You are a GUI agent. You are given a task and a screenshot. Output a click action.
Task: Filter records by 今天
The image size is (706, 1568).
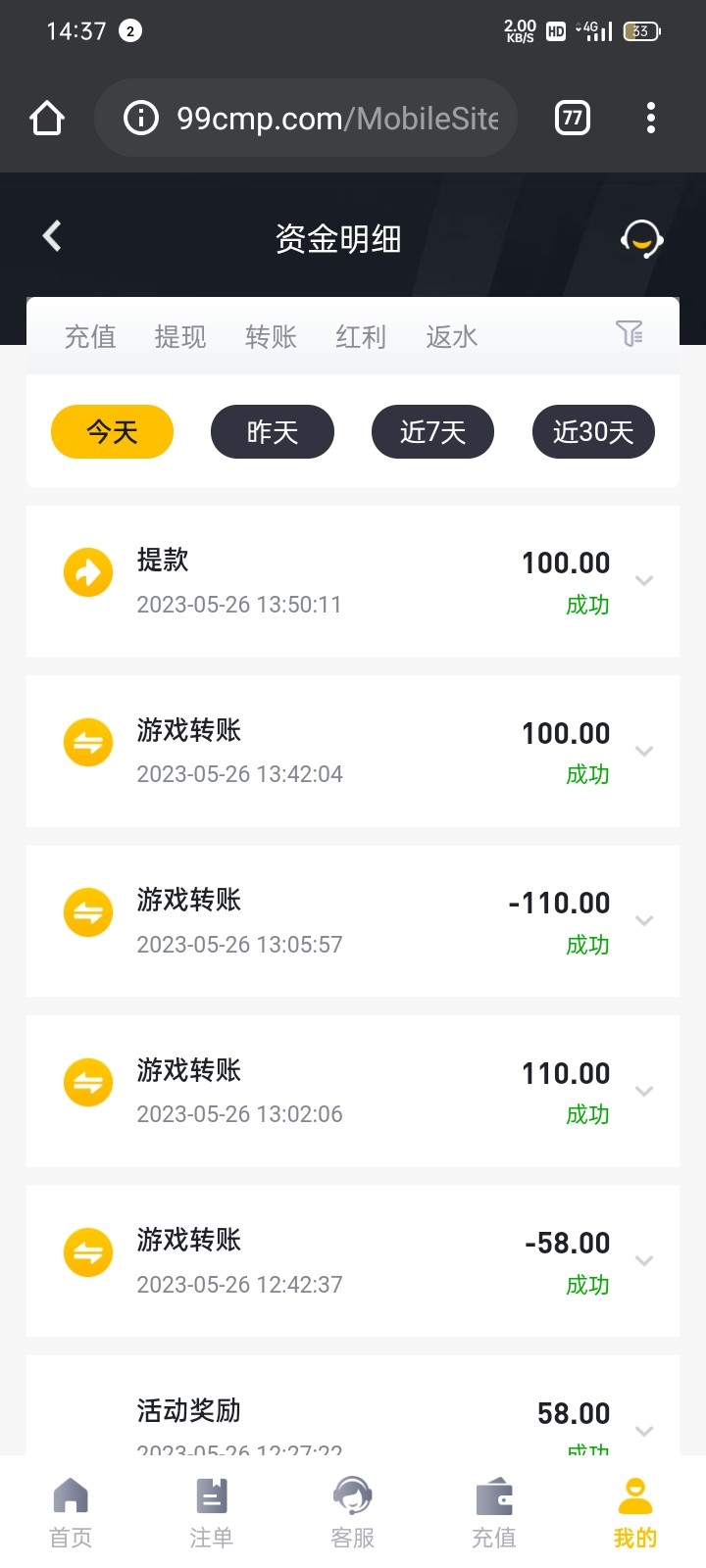click(112, 432)
